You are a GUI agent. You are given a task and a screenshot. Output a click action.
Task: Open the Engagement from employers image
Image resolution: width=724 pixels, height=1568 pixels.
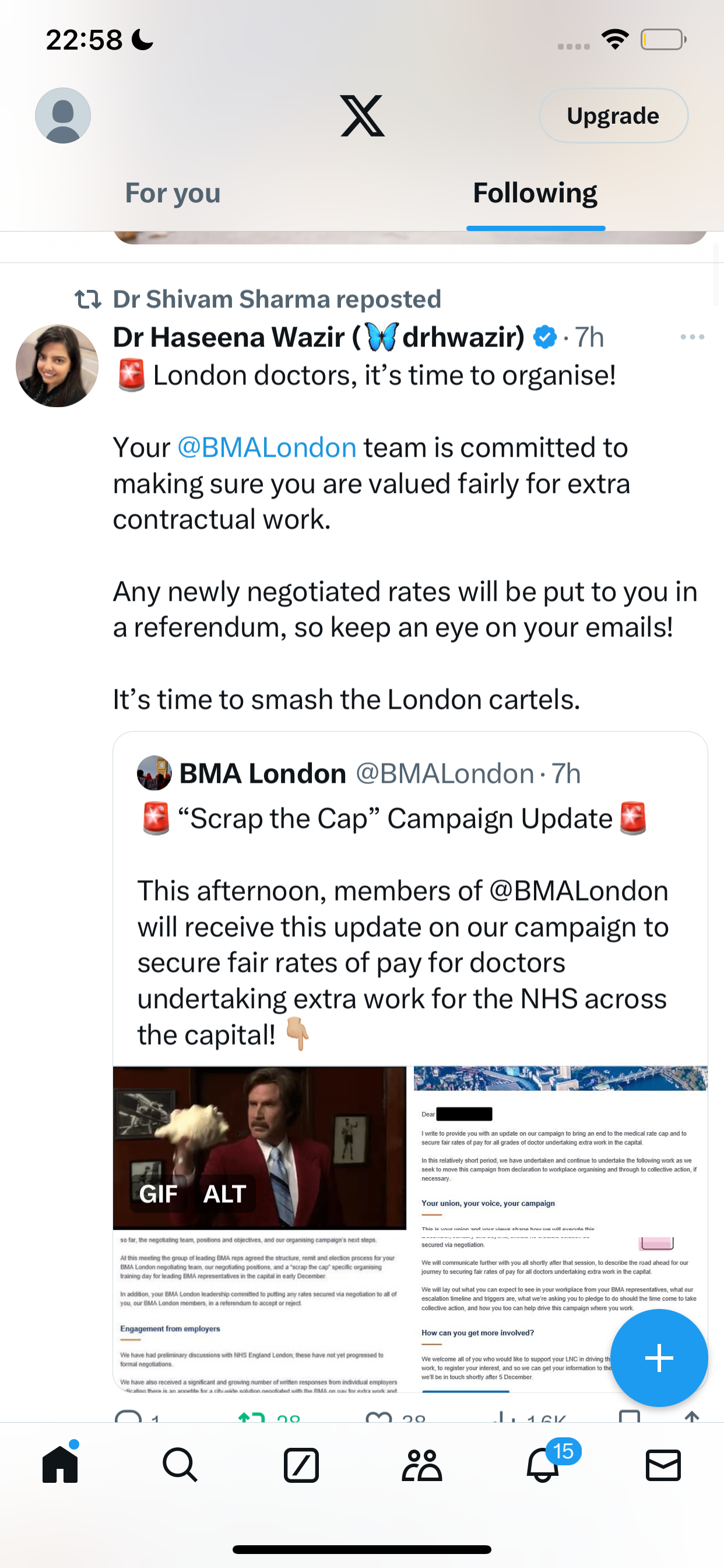click(x=260, y=1312)
